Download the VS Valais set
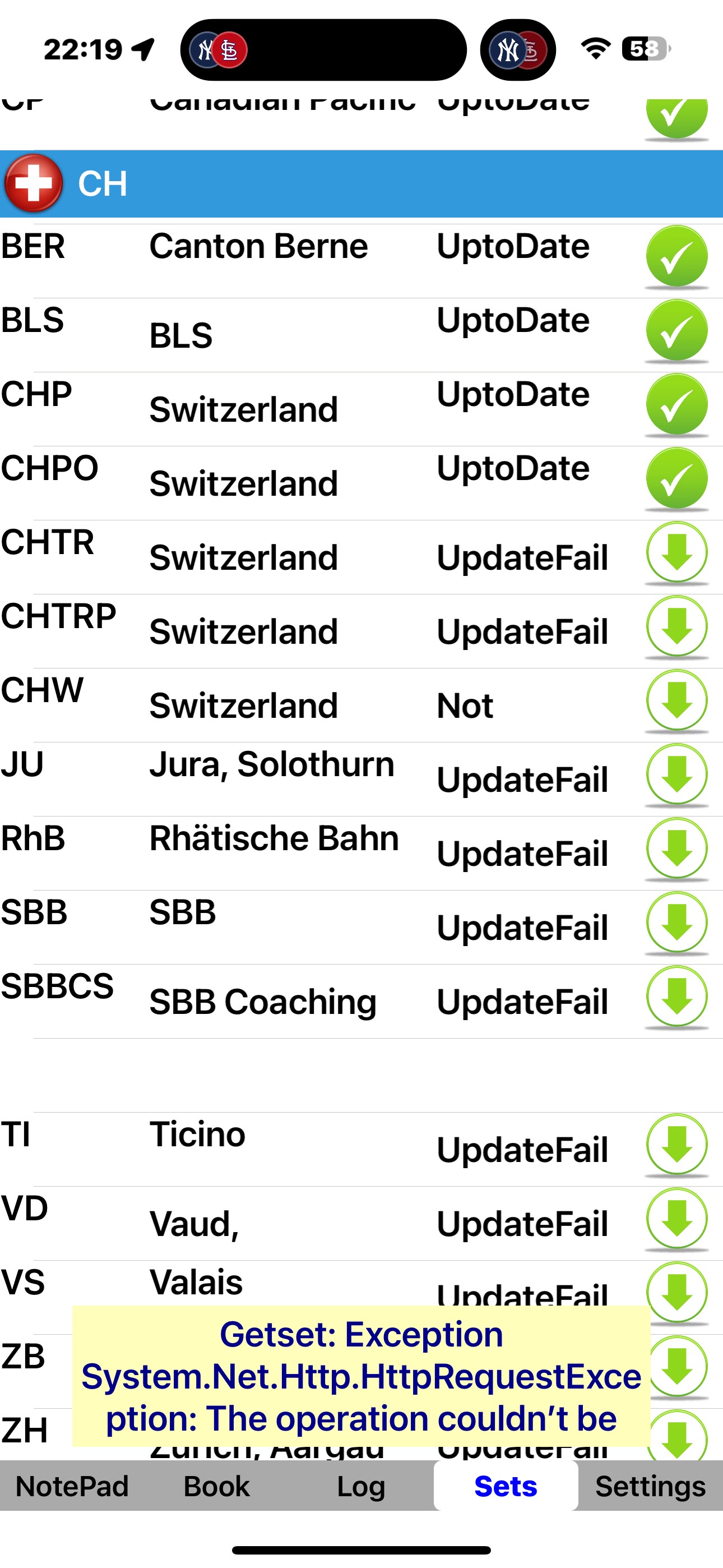723x1568 pixels. click(676, 1293)
